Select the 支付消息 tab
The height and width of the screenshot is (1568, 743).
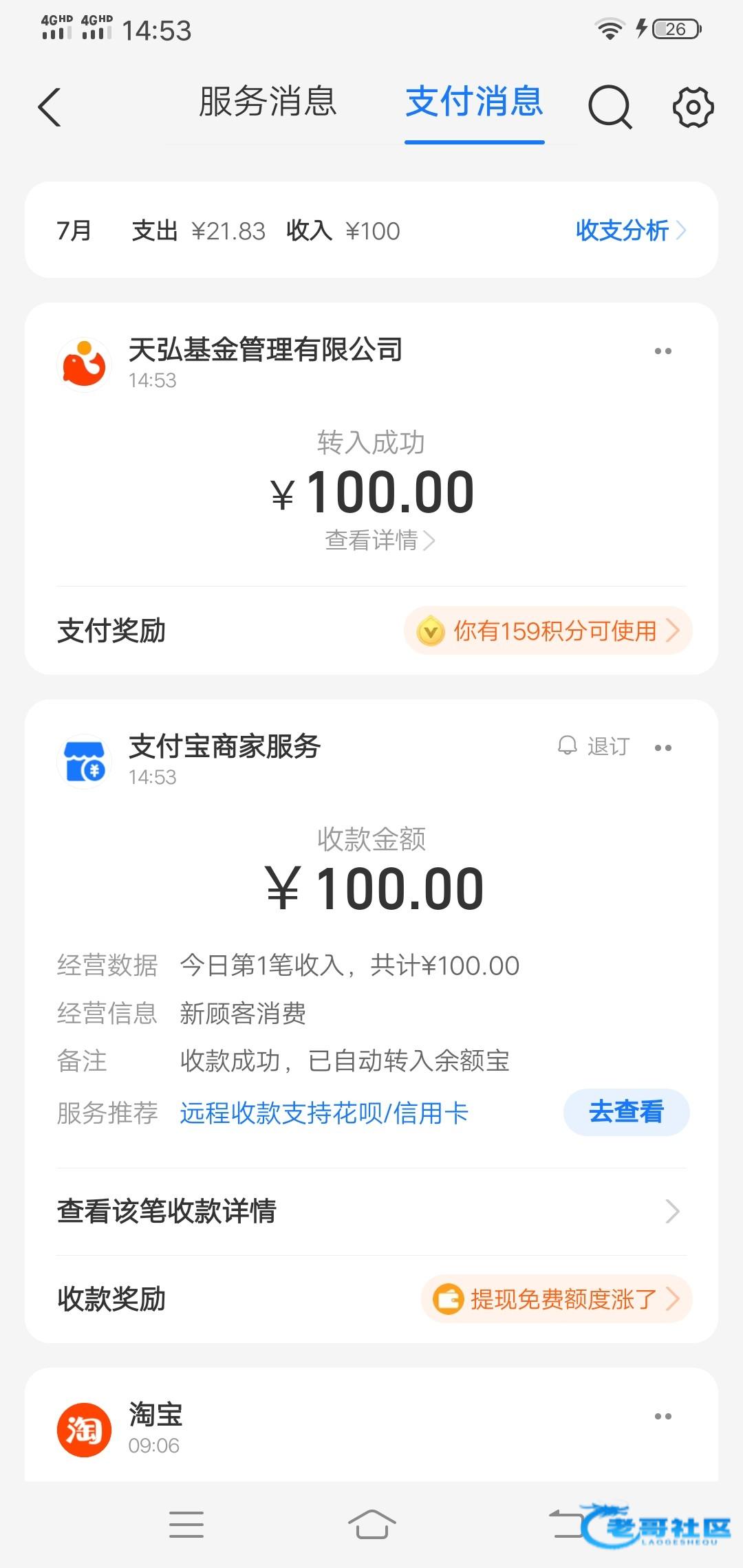474,102
